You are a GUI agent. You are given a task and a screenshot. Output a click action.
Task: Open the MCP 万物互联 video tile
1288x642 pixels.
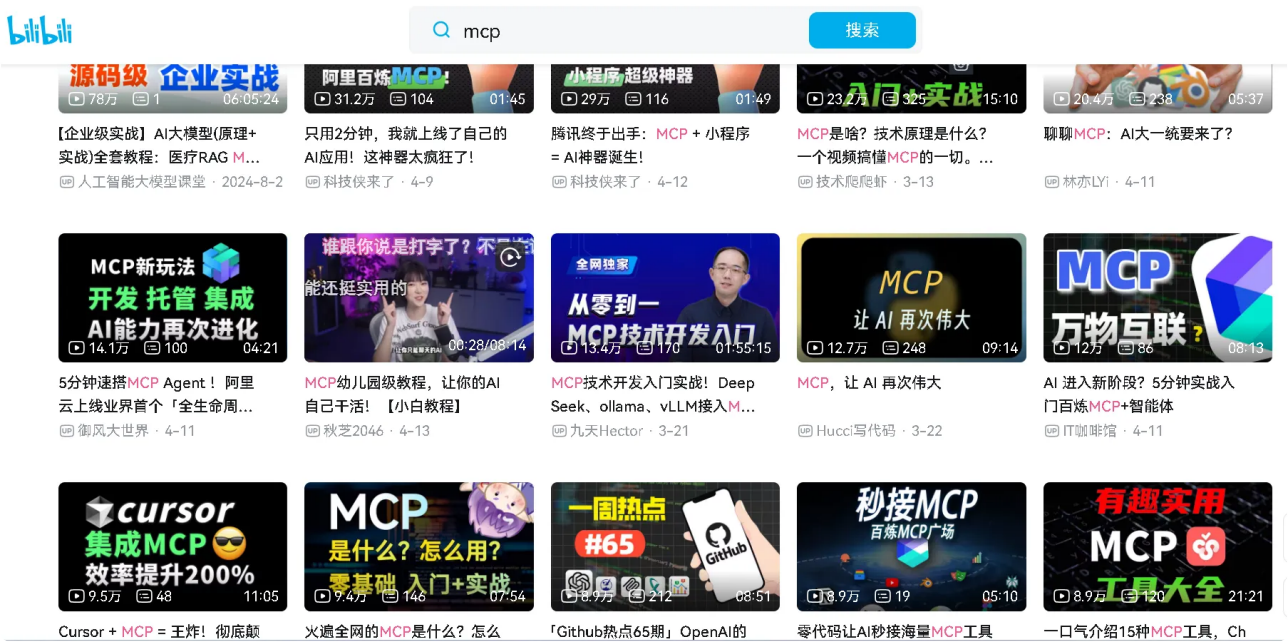1157,297
